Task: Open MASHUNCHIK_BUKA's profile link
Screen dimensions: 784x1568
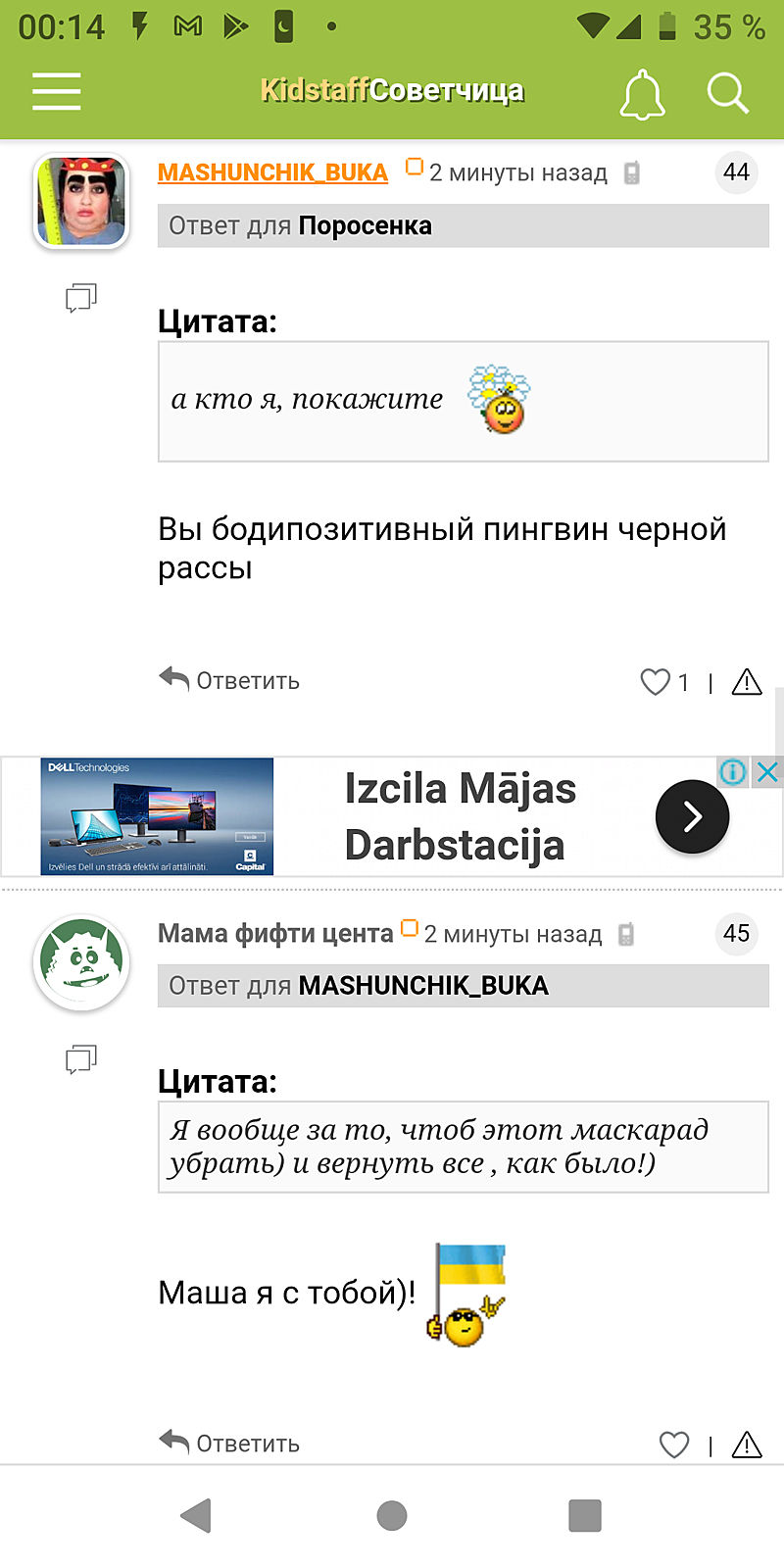Action: point(272,172)
